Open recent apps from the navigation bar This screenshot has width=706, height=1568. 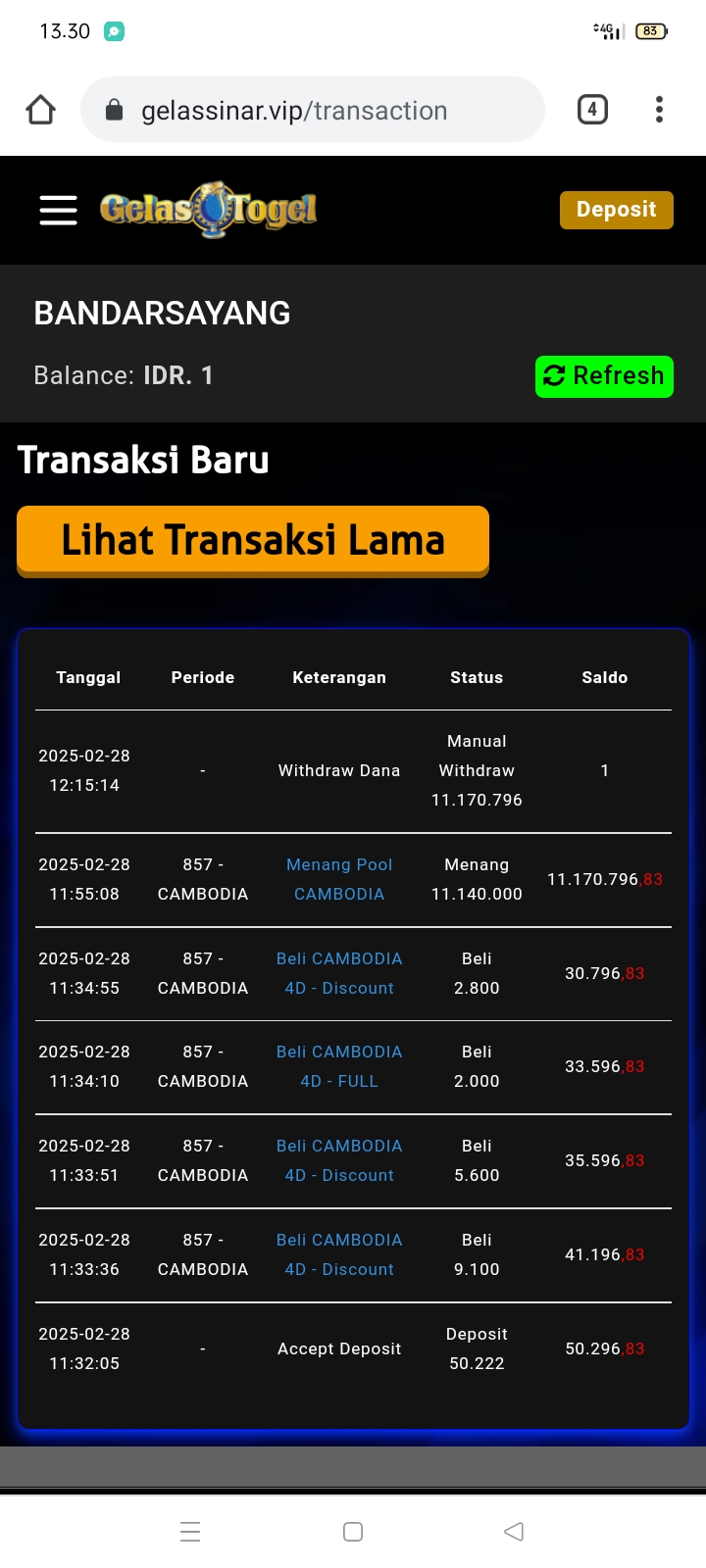tap(190, 1532)
